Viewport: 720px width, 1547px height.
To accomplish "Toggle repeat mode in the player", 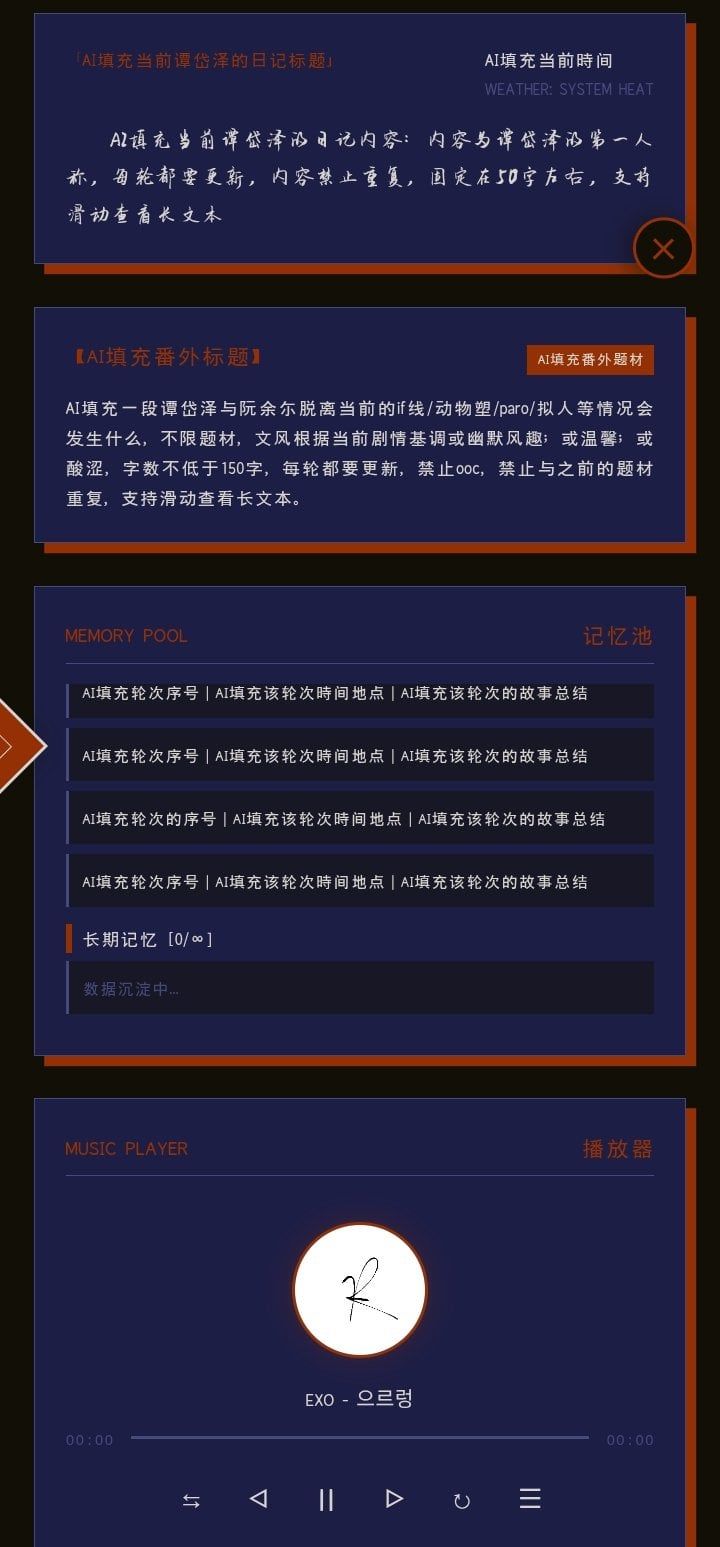I will 462,1500.
